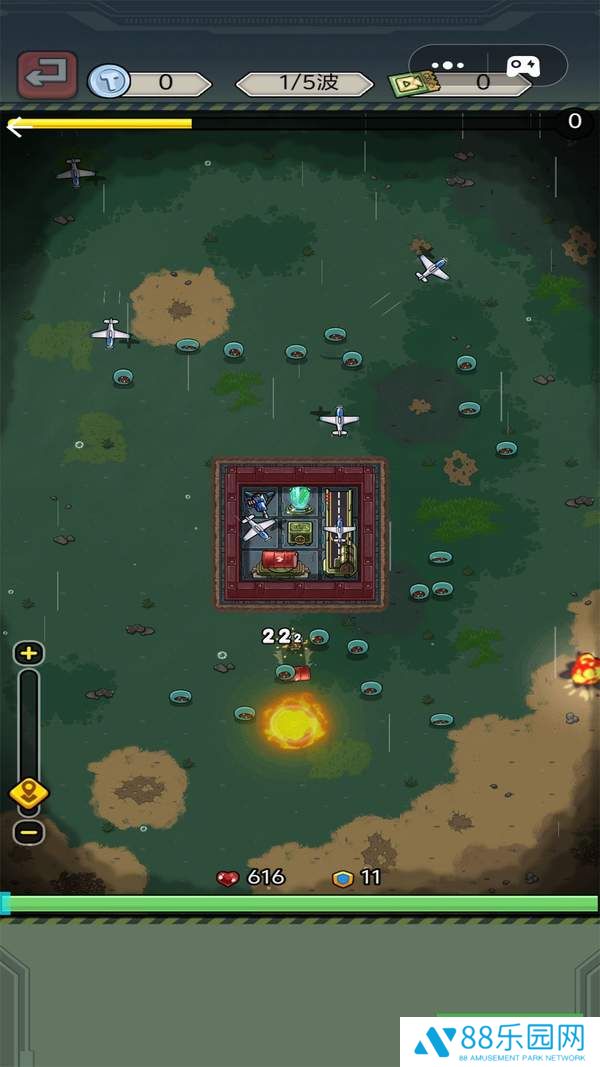Tap the left arrow on progress bar
Viewport: 600px width, 1067px height.
click(x=15, y=126)
